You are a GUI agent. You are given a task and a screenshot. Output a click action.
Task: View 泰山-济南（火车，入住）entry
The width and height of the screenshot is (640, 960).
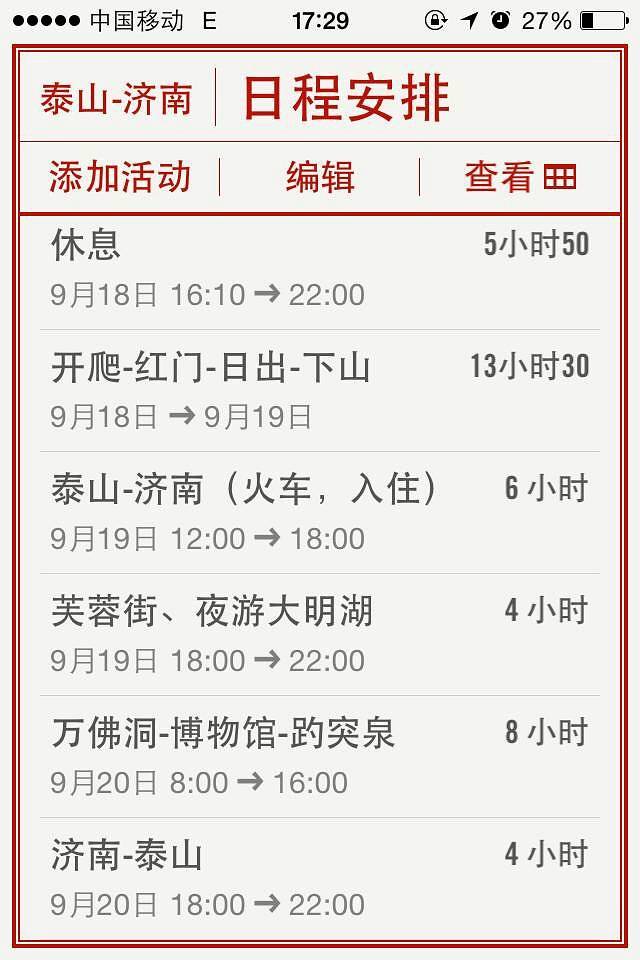click(x=320, y=512)
